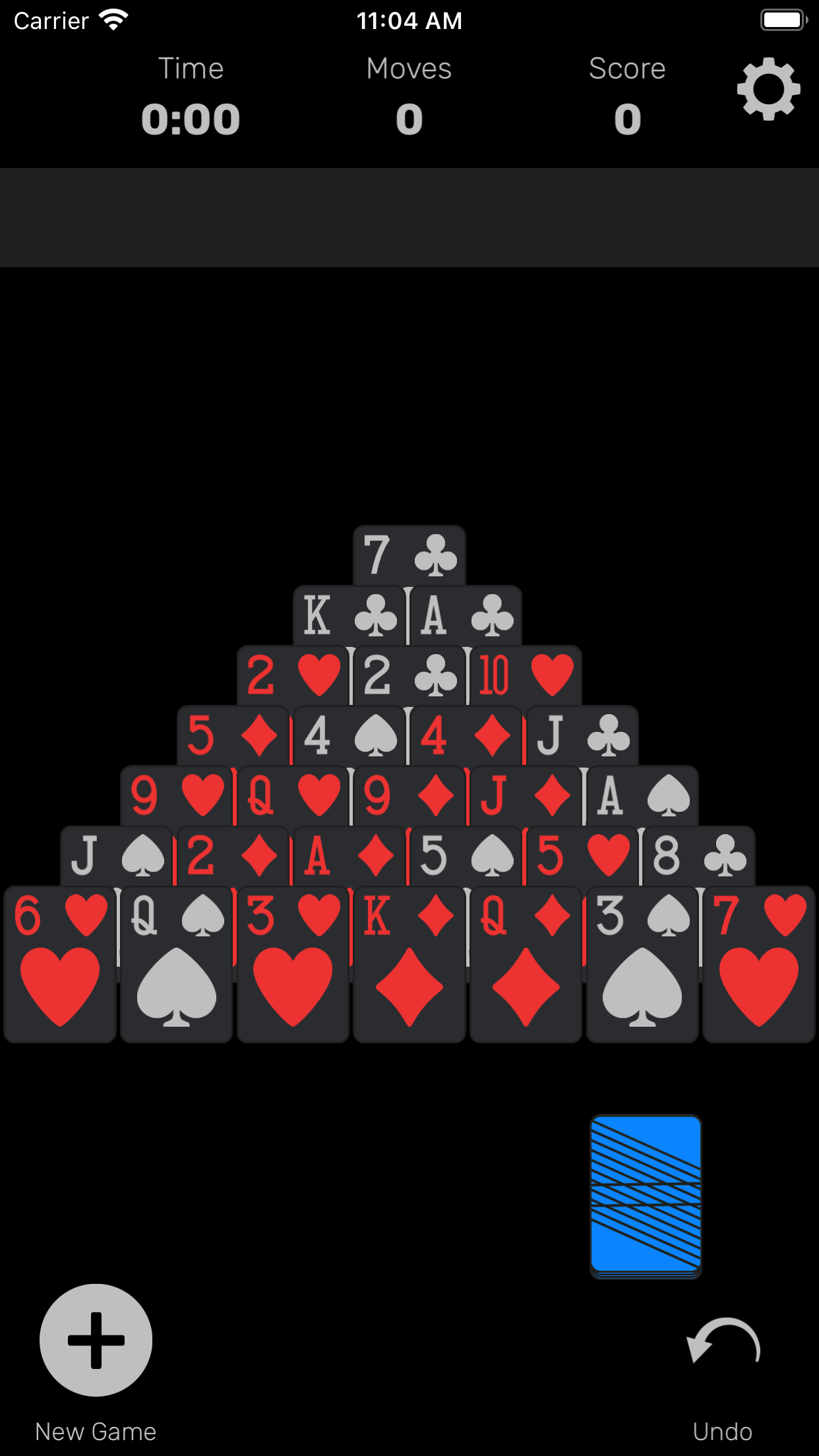Undo the last move

[723, 1343]
